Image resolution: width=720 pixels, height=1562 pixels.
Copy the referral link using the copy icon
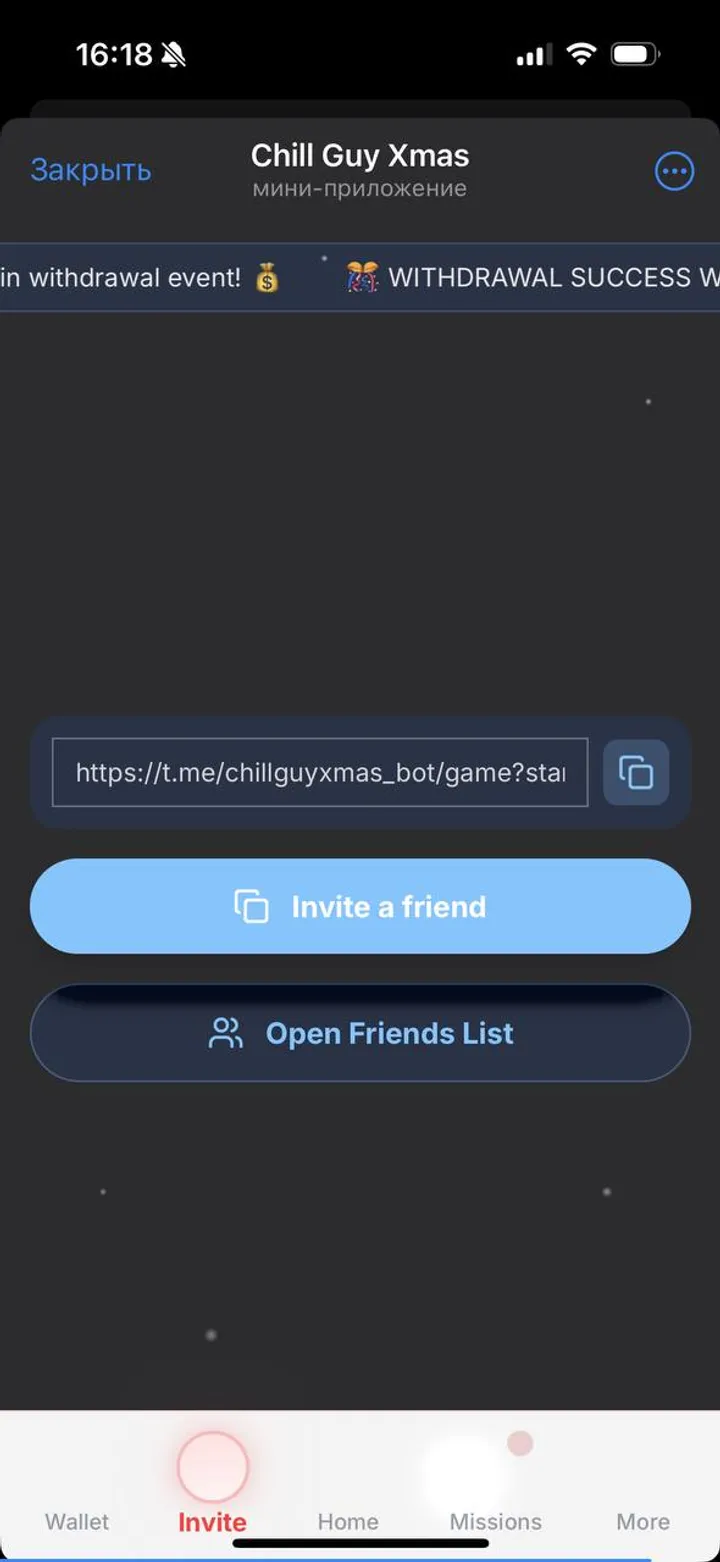[636, 772]
